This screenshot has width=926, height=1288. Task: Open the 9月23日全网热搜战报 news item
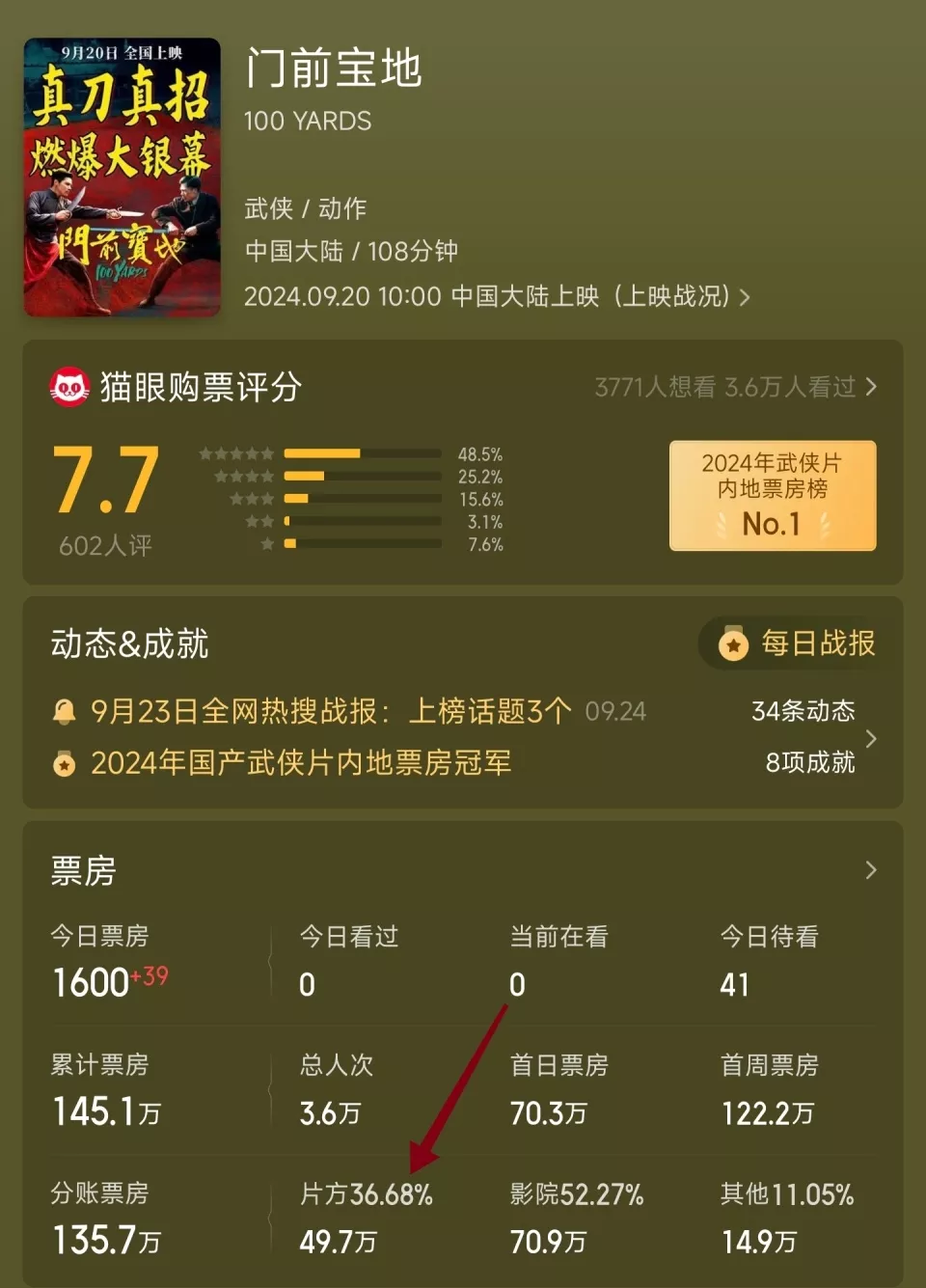(330, 712)
